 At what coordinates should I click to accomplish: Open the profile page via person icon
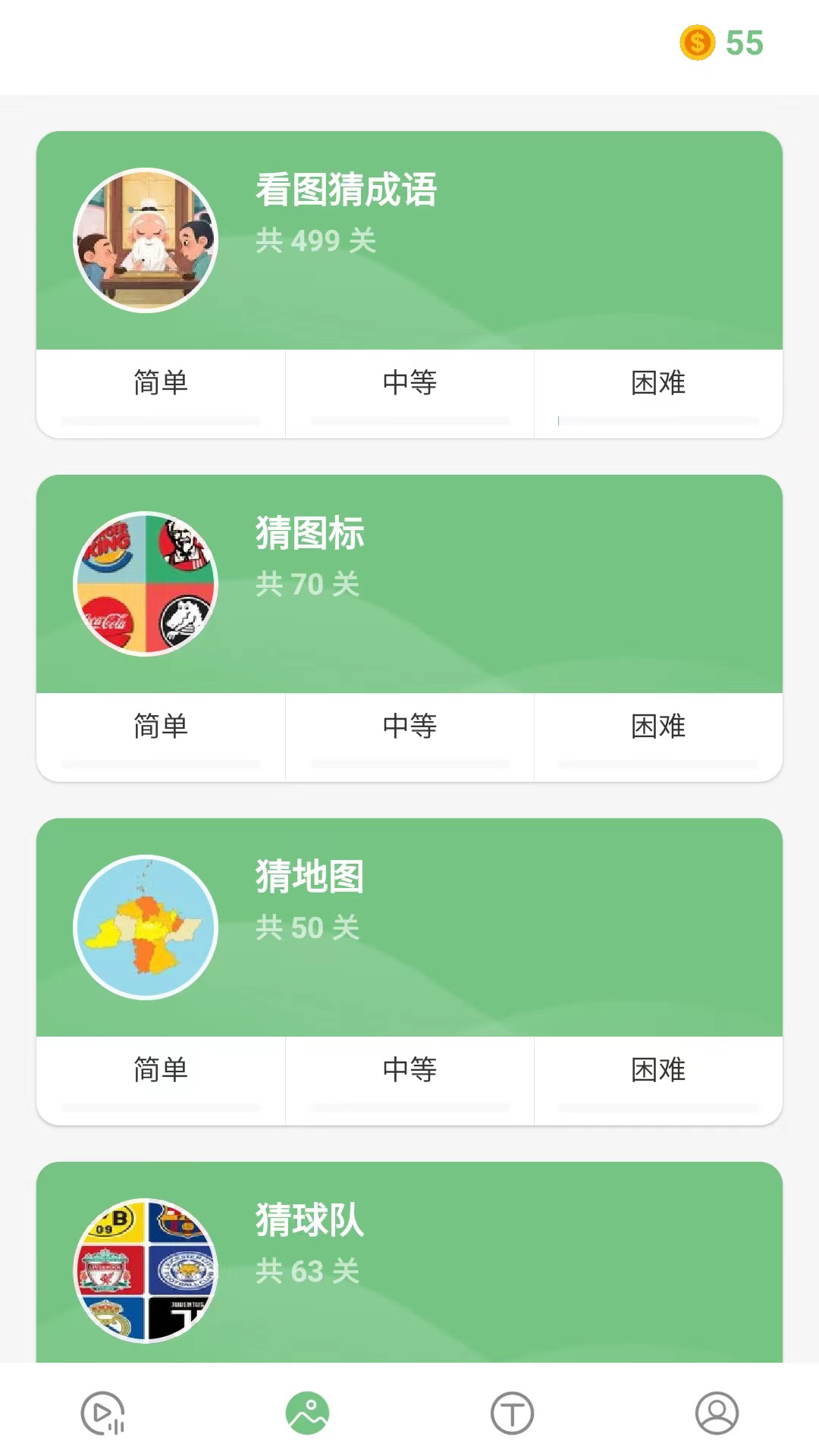717,1414
